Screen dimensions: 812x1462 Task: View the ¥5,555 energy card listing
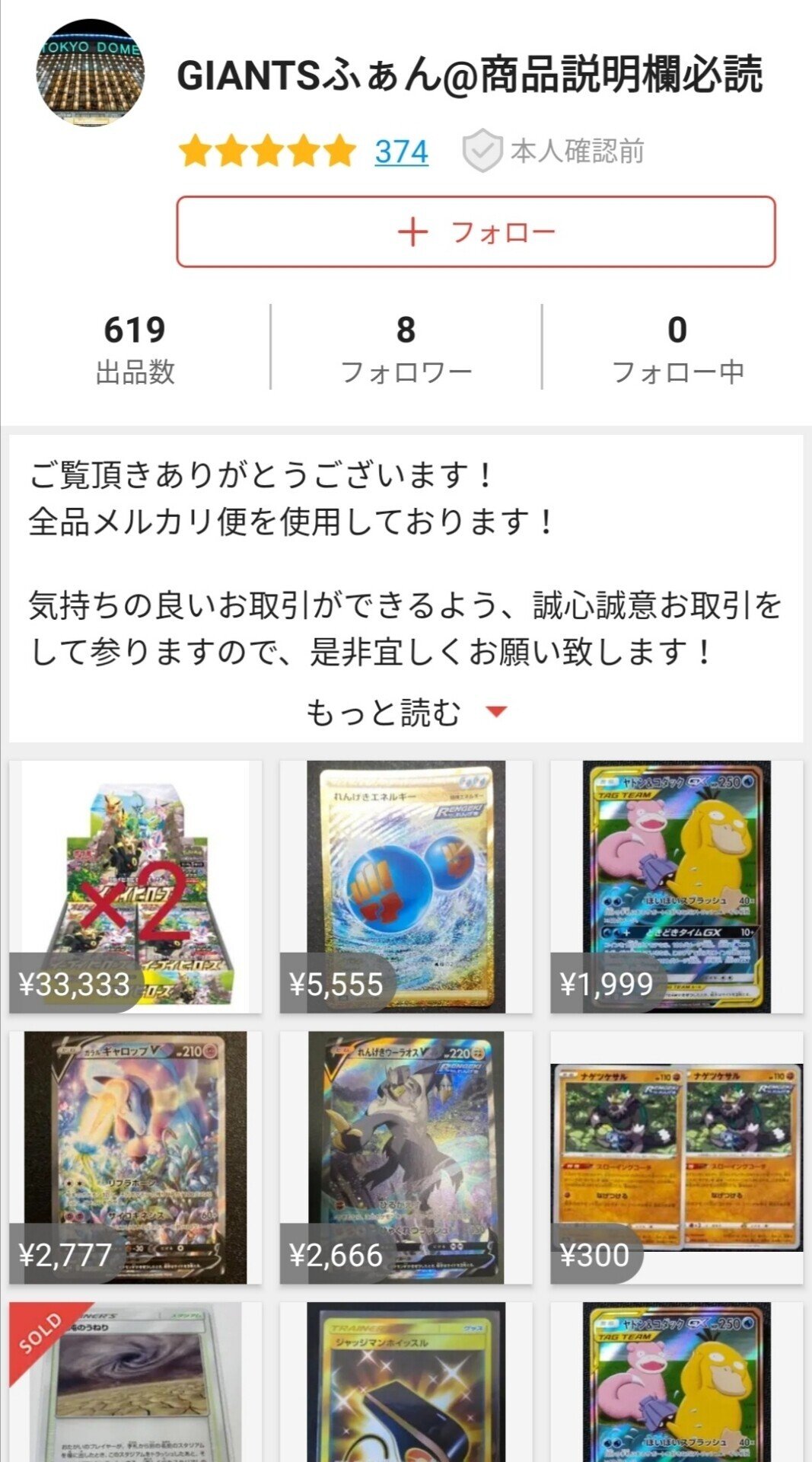406,886
